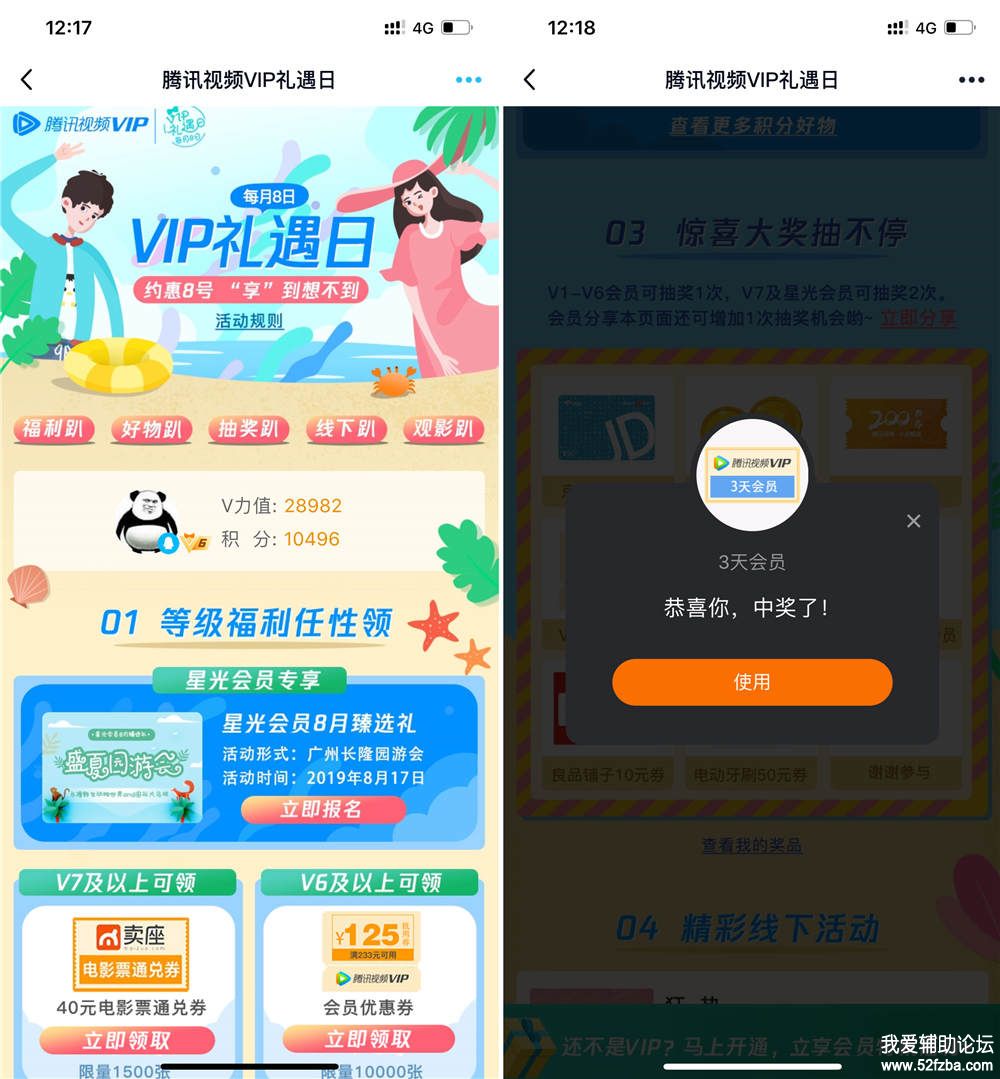Open the blue three-dot overflow menu

(468, 80)
